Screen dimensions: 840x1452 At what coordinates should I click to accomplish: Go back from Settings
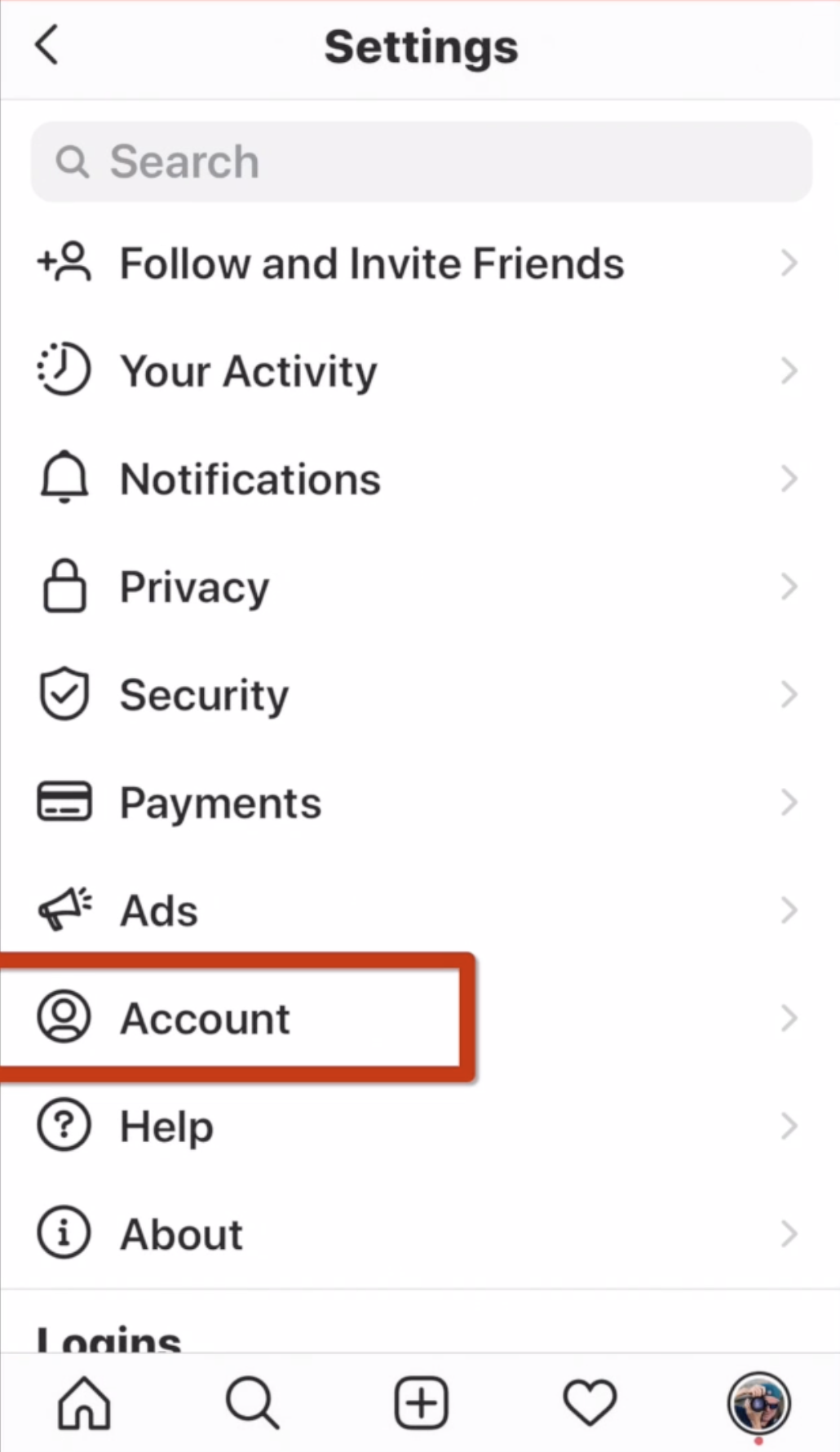[x=47, y=45]
